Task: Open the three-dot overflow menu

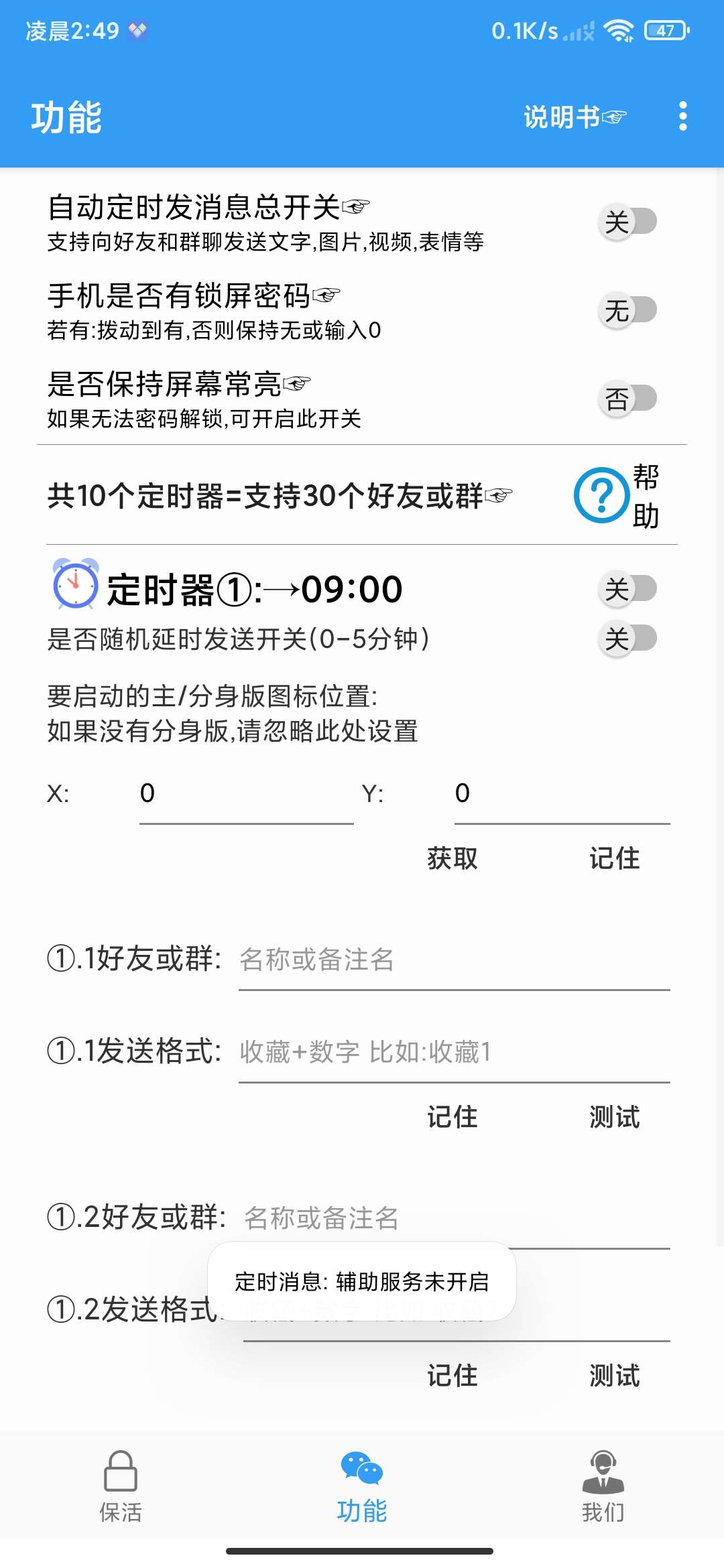Action: [x=682, y=117]
